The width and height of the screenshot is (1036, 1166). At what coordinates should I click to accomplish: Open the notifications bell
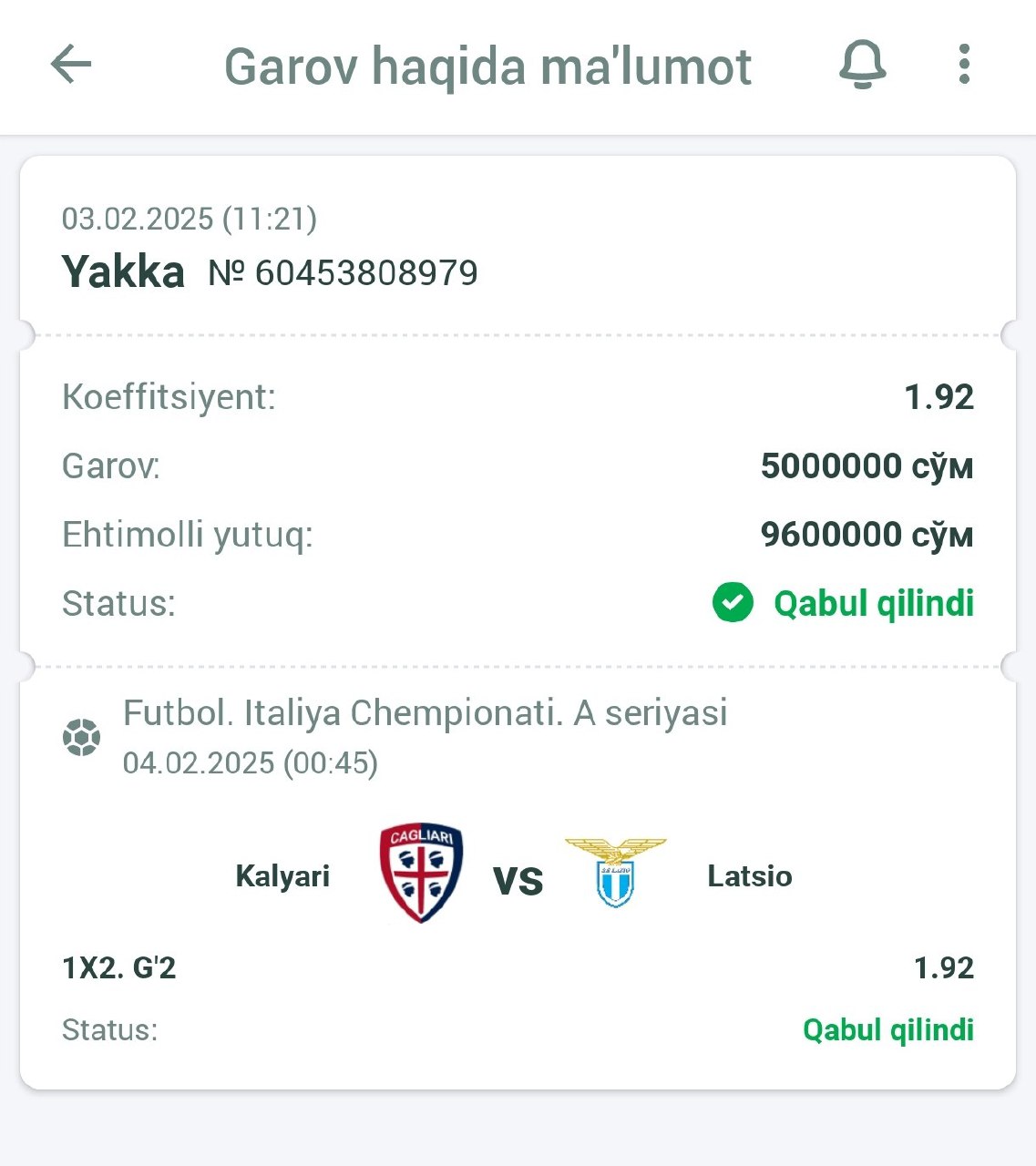862,65
